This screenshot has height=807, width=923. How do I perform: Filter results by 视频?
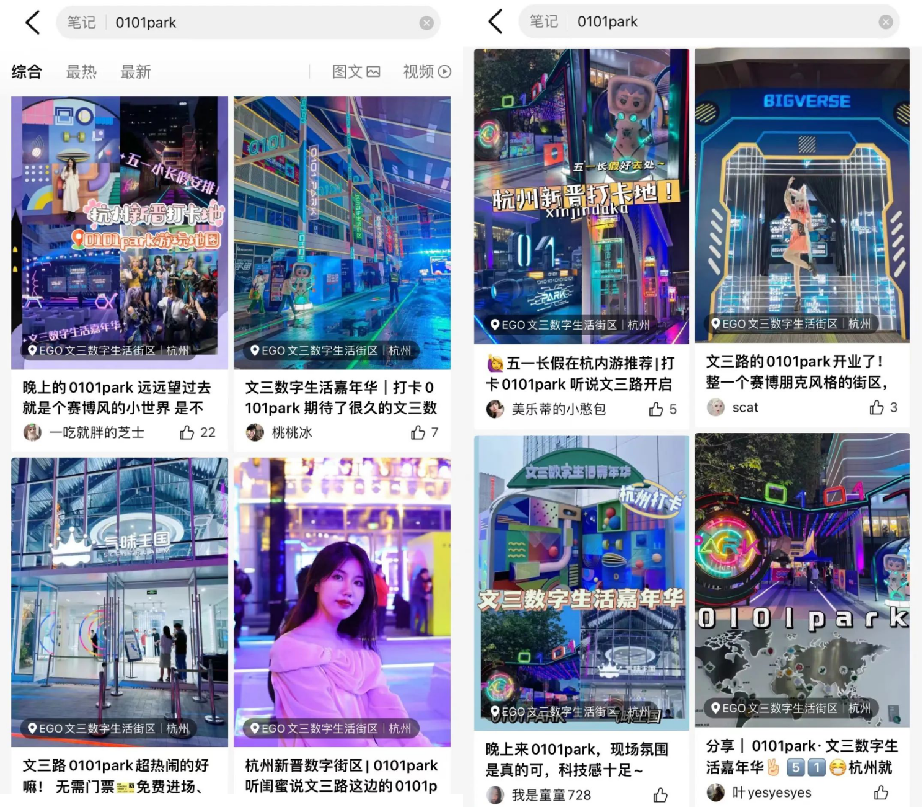pyautogui.click(x=426, y=72)
